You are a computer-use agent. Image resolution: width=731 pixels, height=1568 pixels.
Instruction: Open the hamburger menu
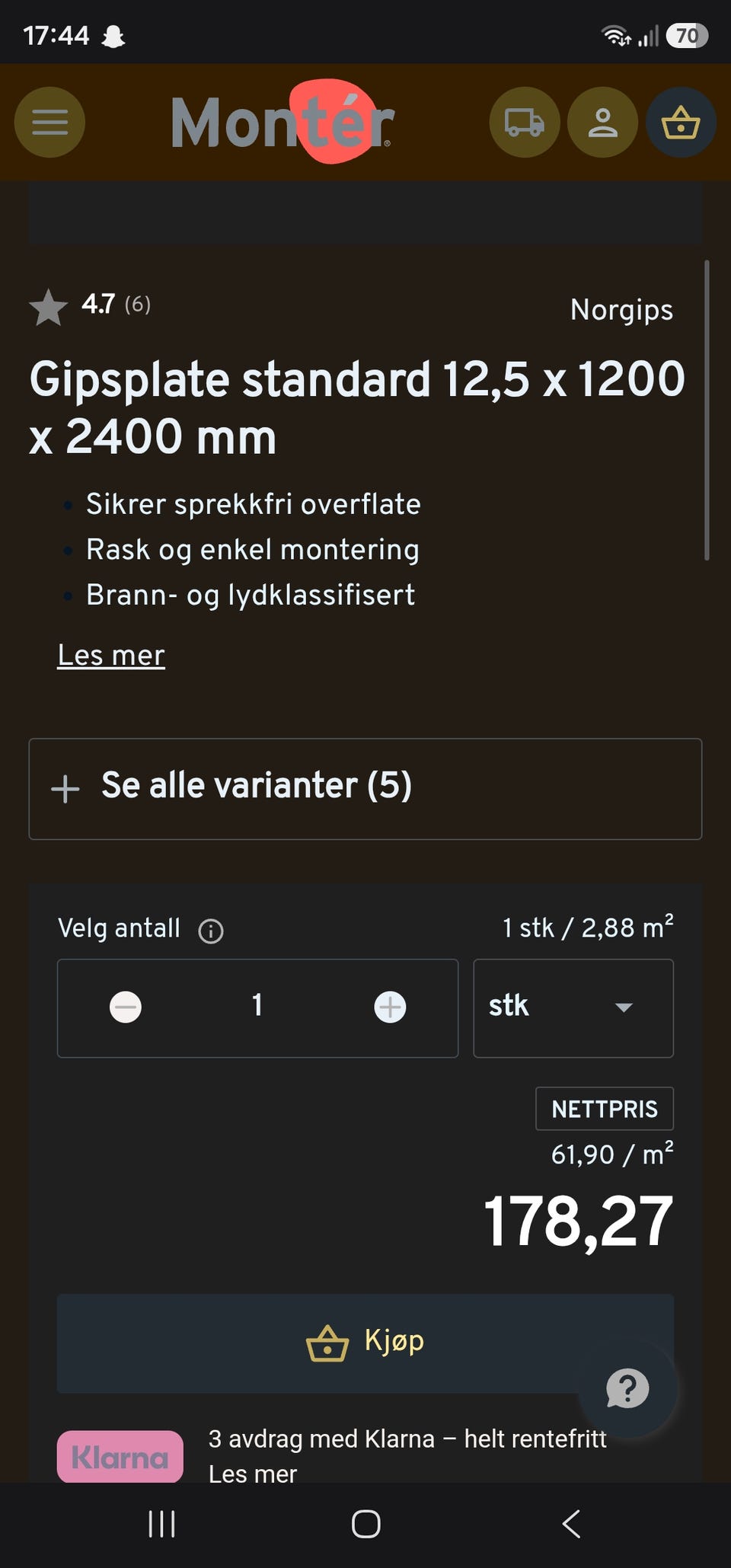[49, 122]
